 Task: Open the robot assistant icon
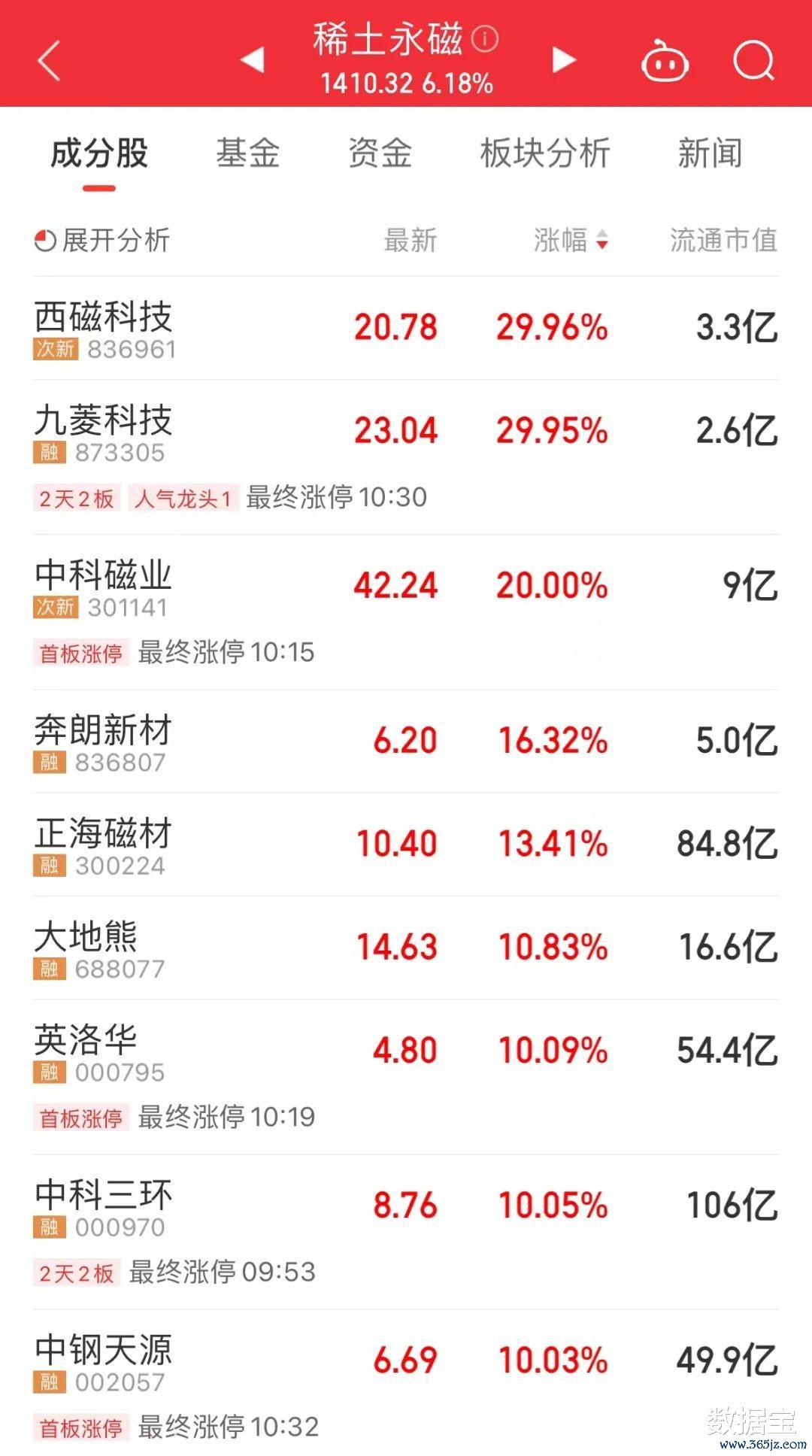(665, 60)
